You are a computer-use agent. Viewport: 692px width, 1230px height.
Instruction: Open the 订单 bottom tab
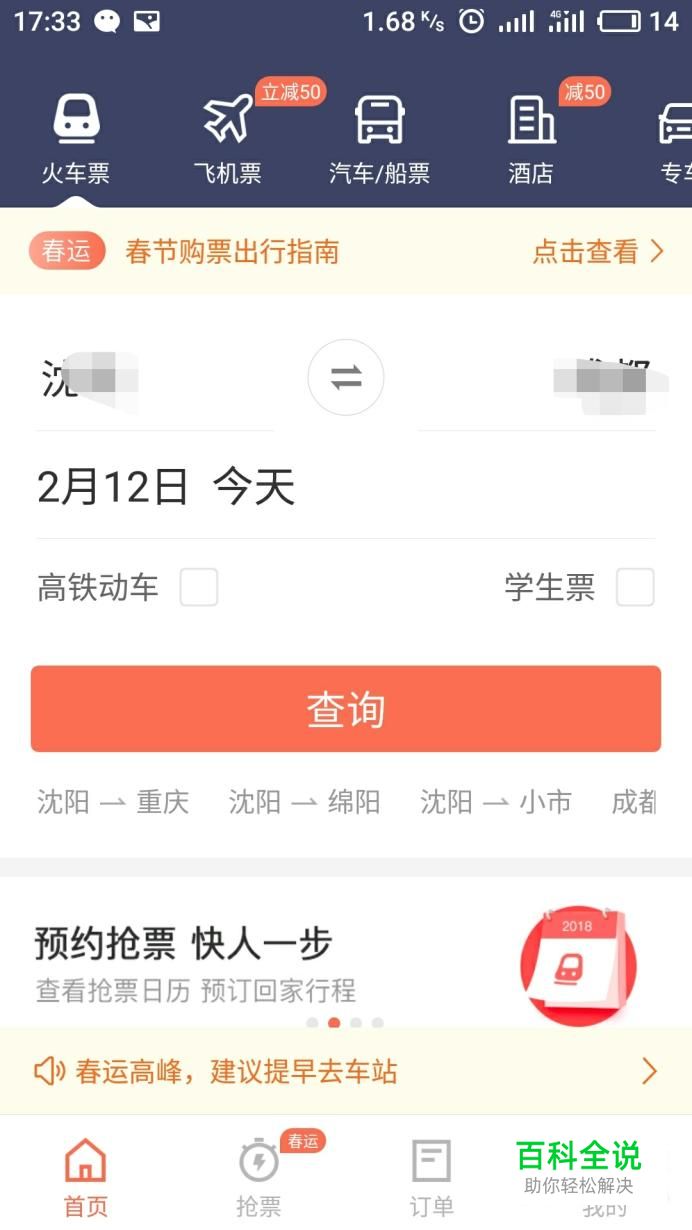pos(431,1178)
